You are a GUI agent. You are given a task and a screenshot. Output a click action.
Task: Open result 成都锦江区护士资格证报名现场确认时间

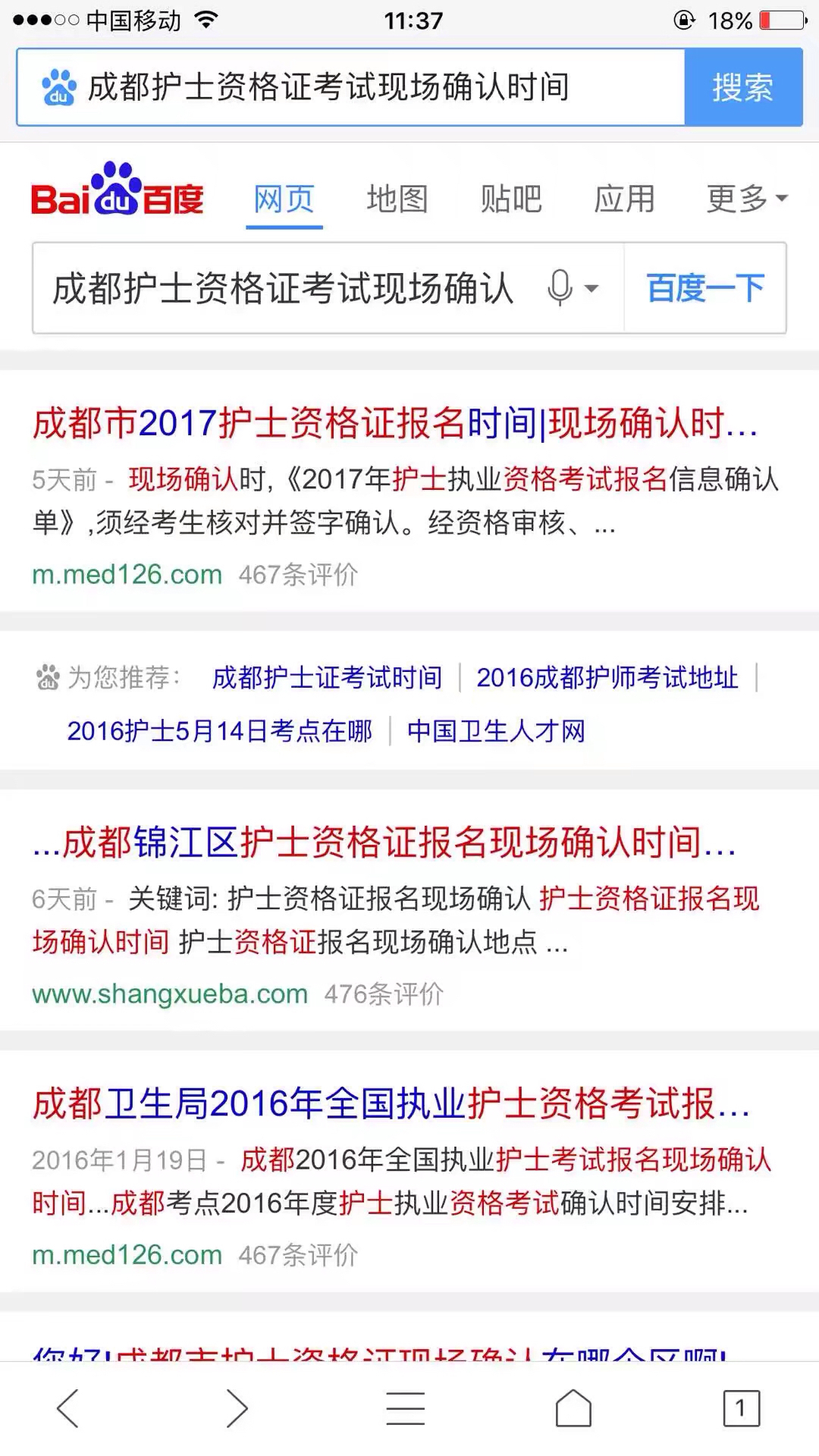(384, 843)
